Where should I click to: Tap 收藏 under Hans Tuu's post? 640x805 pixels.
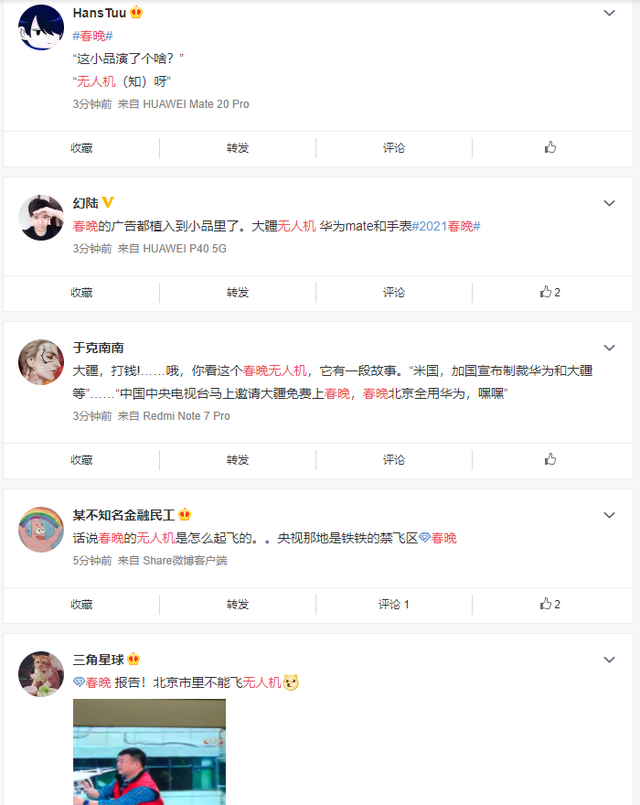tap(81, 147)
